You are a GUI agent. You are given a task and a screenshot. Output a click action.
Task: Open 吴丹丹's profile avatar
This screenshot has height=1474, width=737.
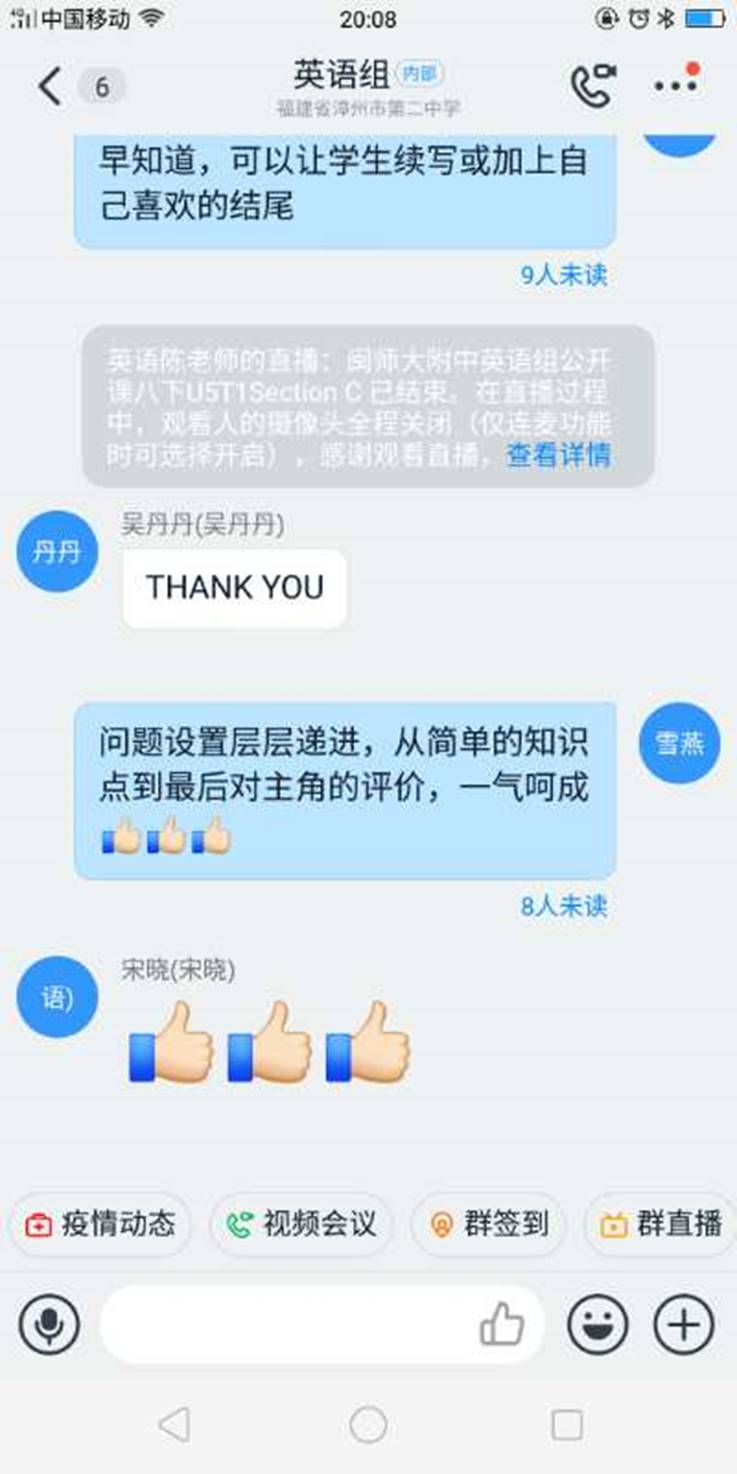[57, 551]
